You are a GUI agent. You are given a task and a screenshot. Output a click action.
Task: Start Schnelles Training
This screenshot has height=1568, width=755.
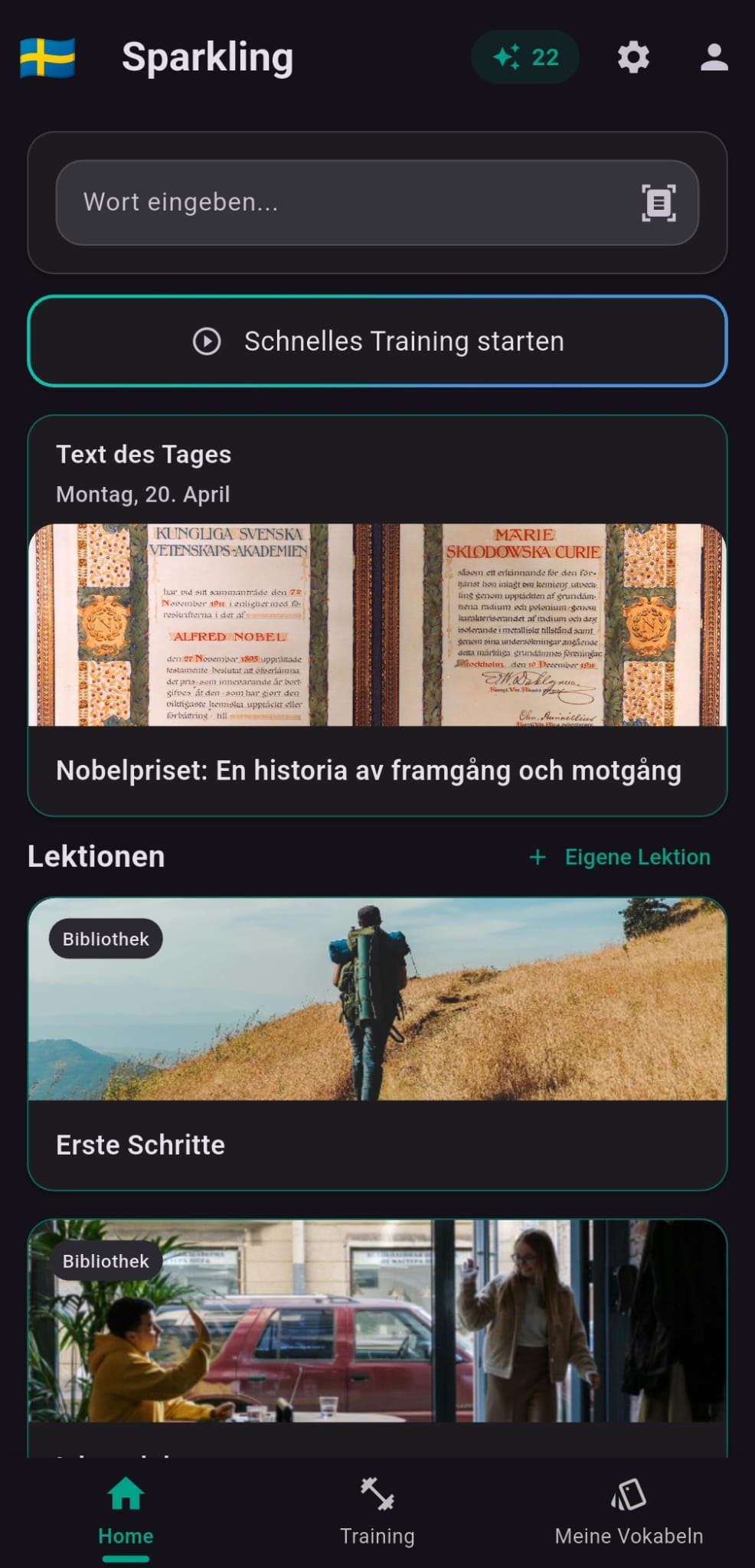pos(377,341)
